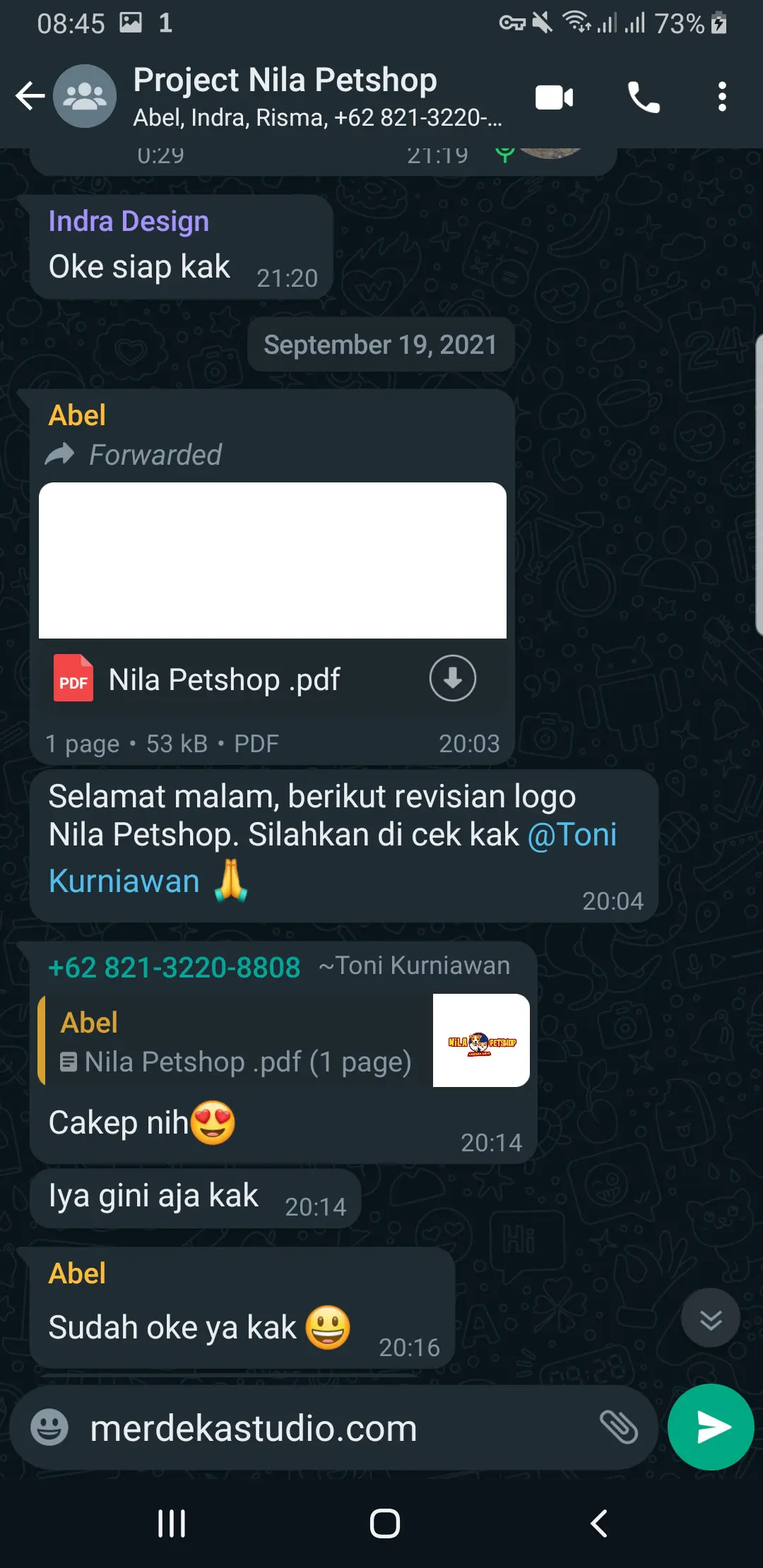Screen dimensions: 763x1568
Task: Go back from the group chat
Action: [30, 96]
